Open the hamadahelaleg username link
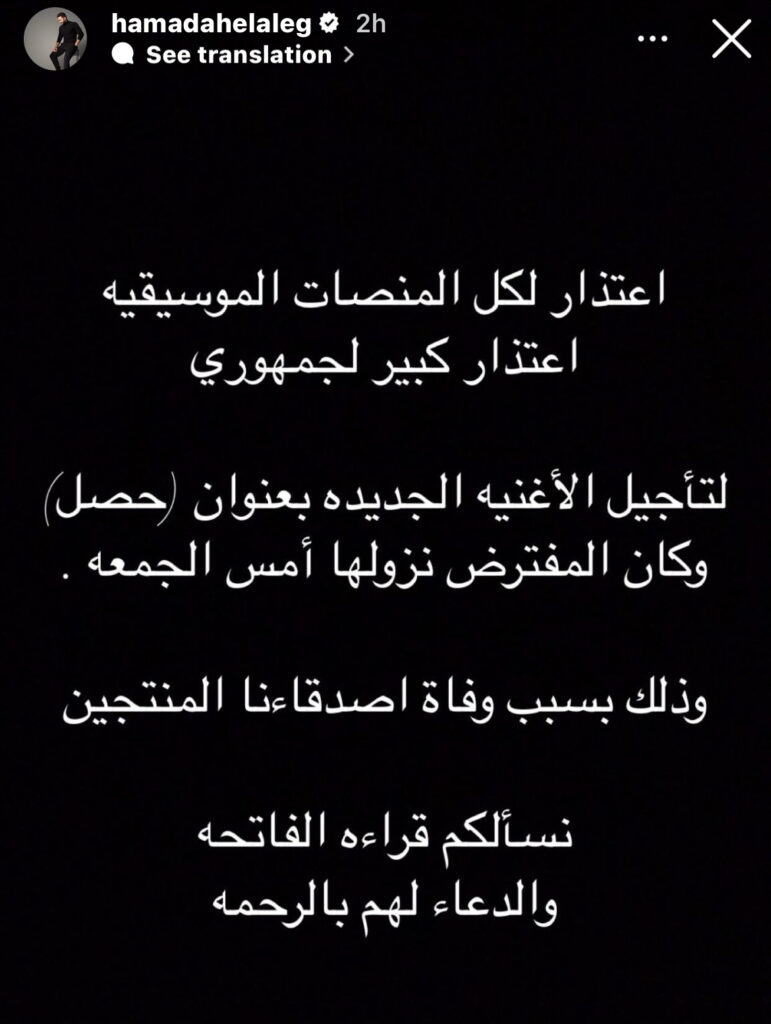771x1024 pixels. point(219,25)
